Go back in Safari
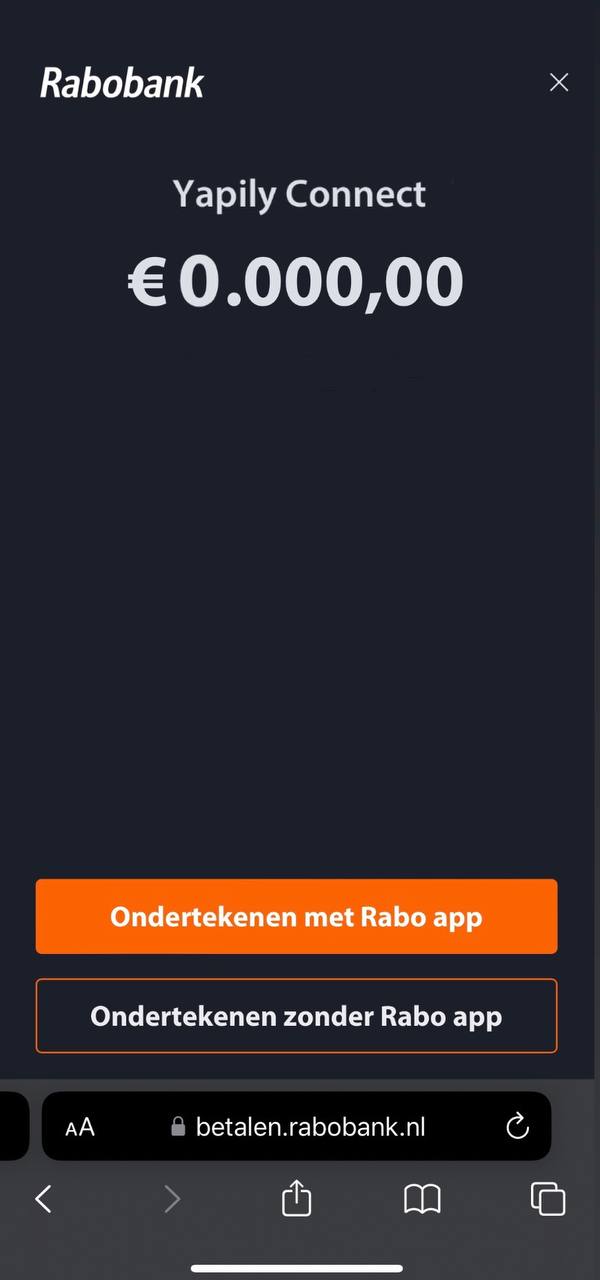 [x=43, y=1199]
